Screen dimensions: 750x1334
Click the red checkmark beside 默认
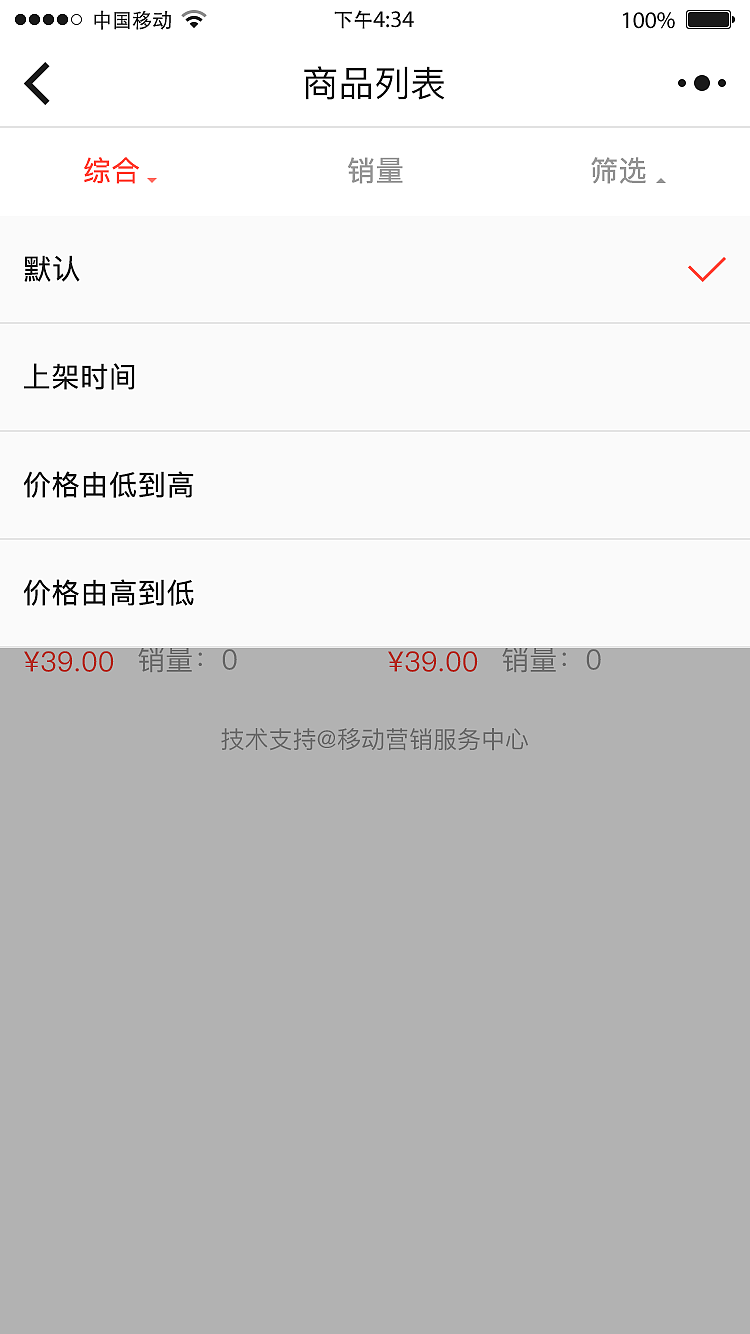[x=706, y=268]
